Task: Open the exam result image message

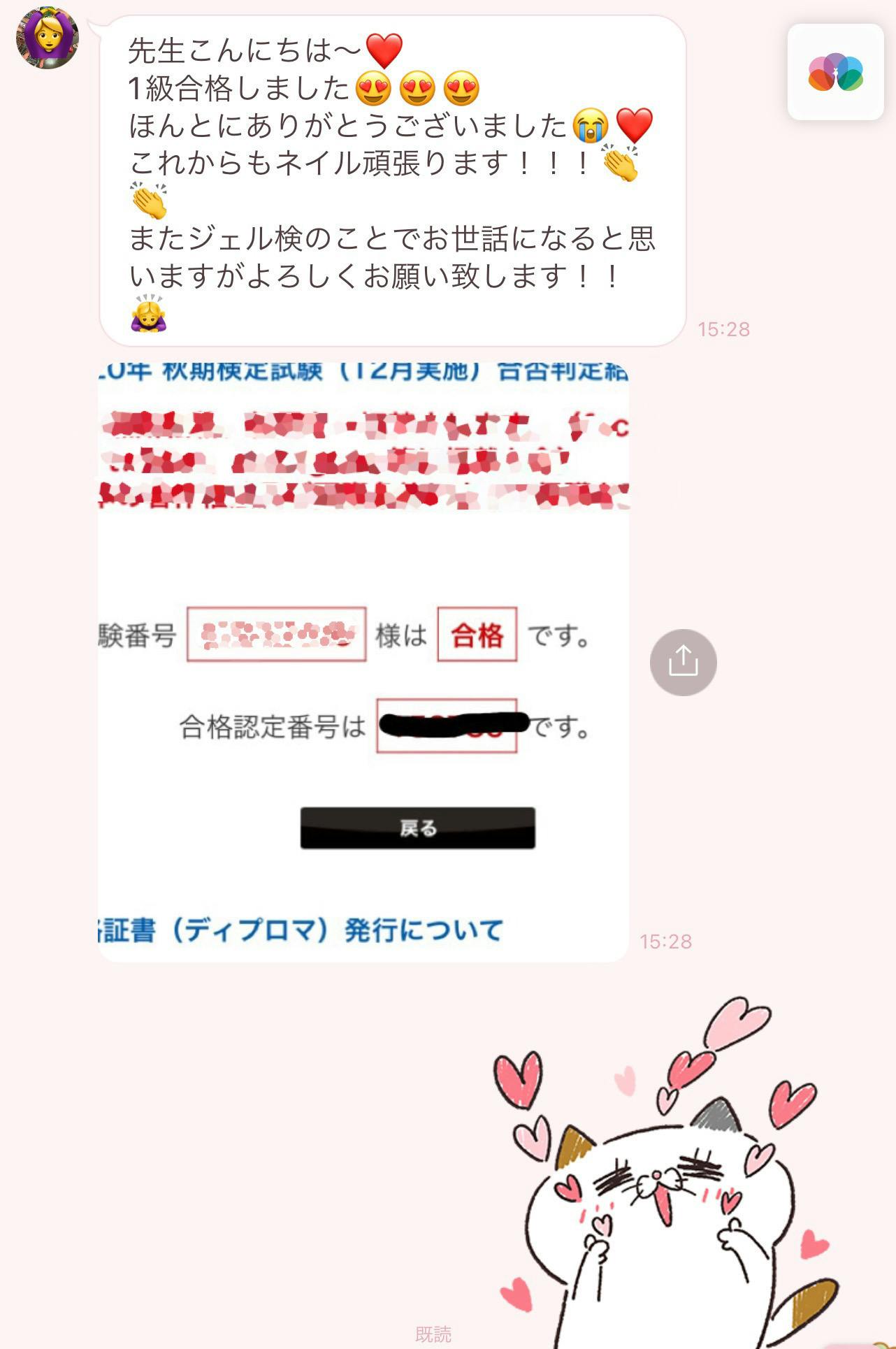Action: [363, 661]
